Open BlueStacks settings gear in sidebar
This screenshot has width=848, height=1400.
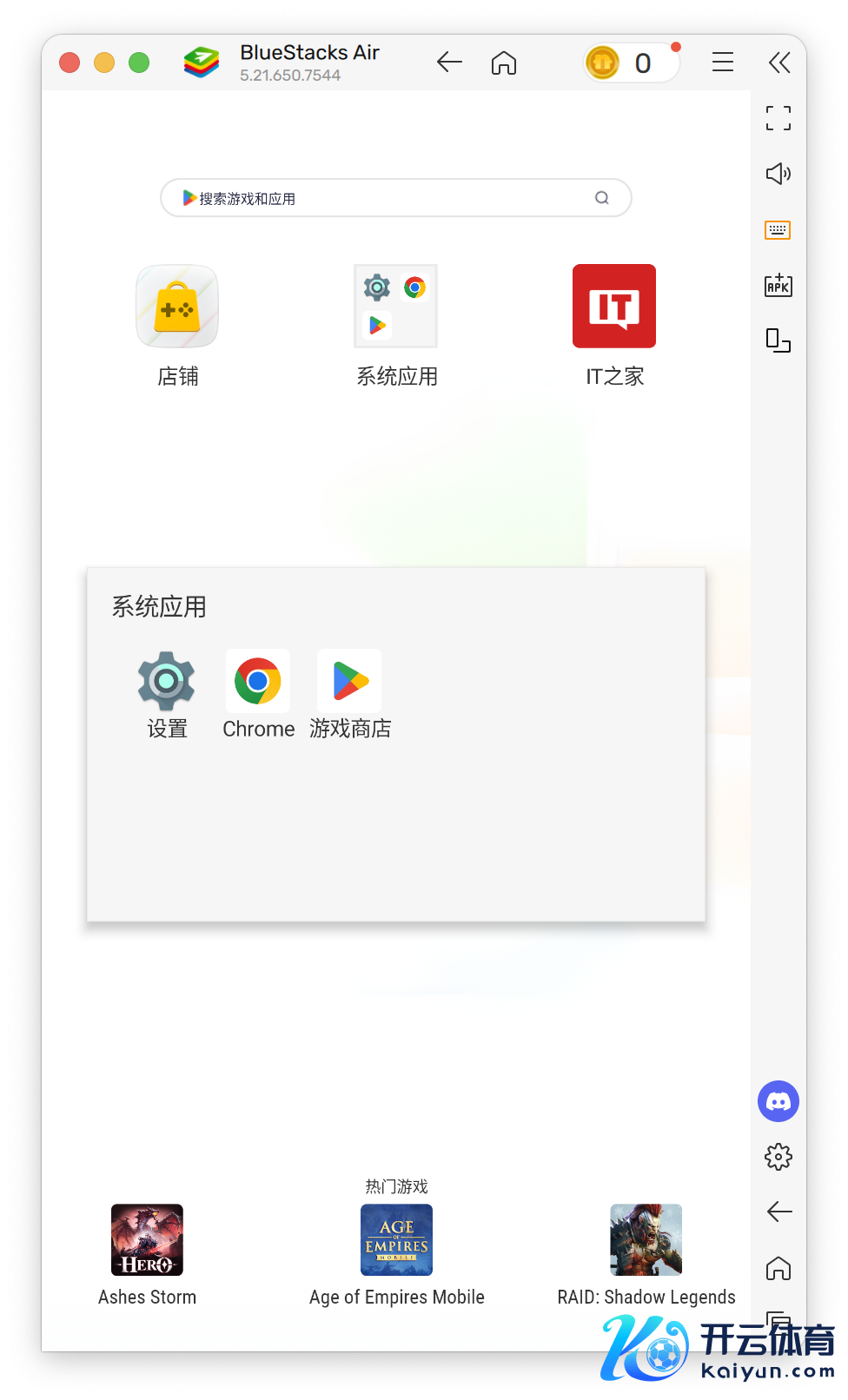coord(778,1157)
